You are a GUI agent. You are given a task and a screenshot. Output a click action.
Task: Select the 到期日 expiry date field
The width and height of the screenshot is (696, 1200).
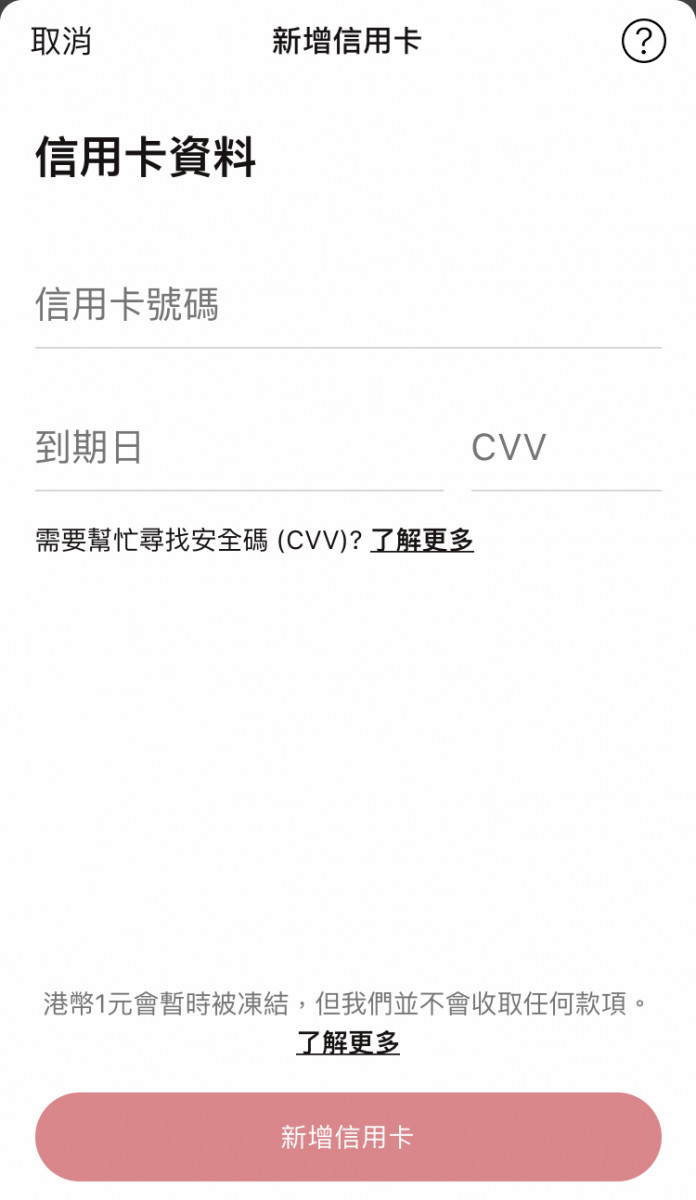238,448
